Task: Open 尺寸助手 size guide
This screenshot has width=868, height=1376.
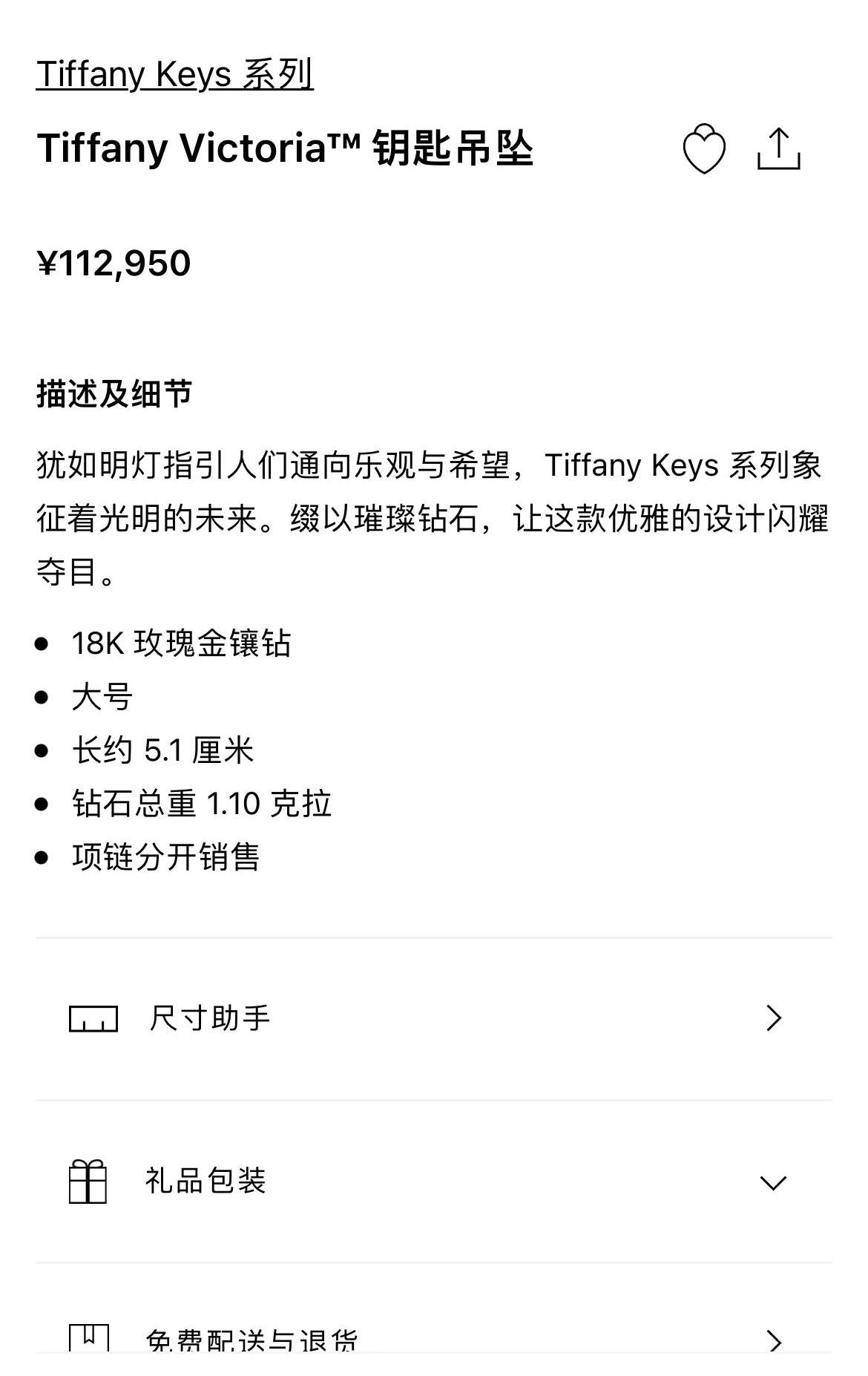Action: pyautogui.click(x=433, y=1018)
